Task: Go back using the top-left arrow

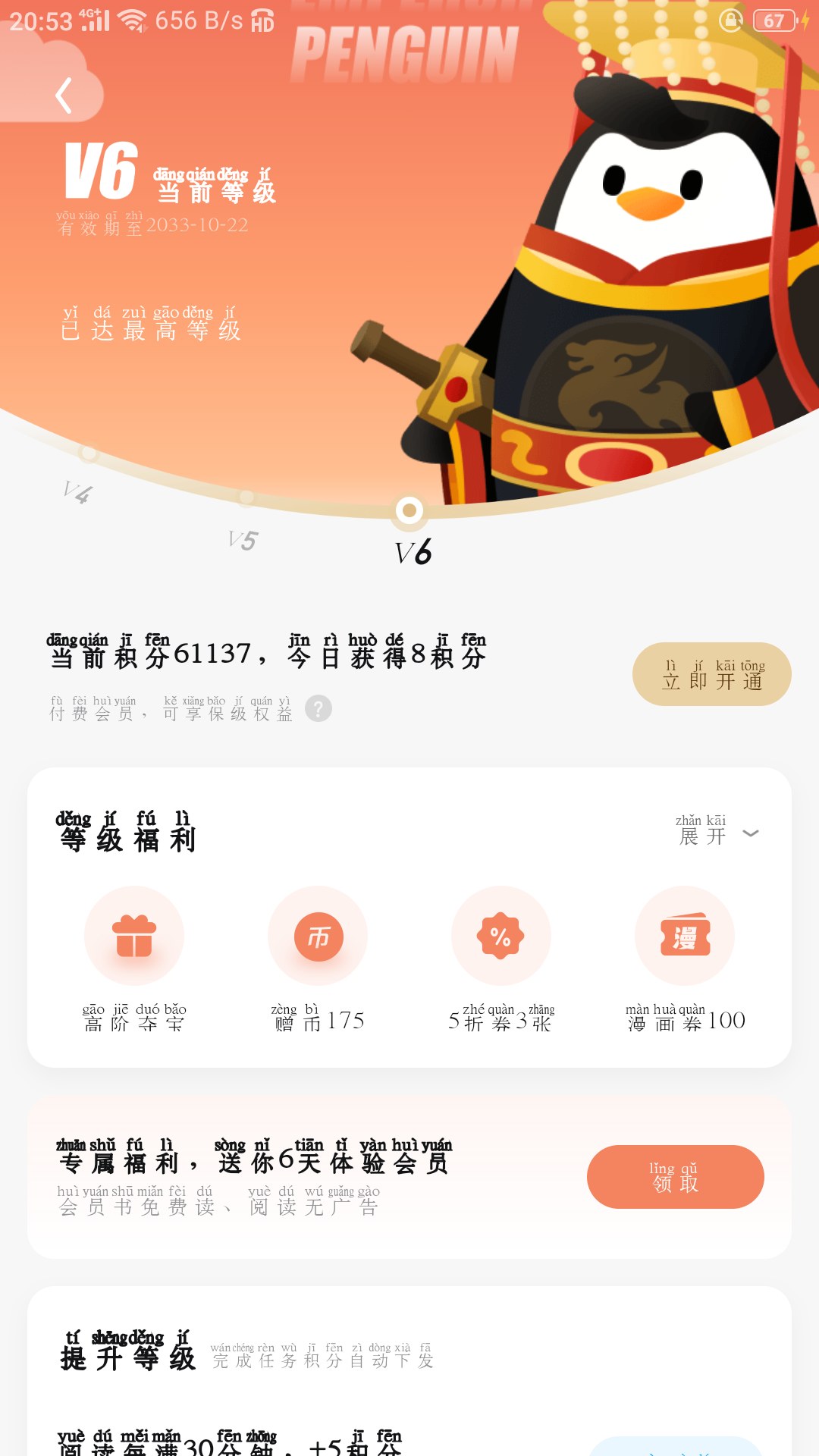Action: pyautogui.click(x=64, y=96)
